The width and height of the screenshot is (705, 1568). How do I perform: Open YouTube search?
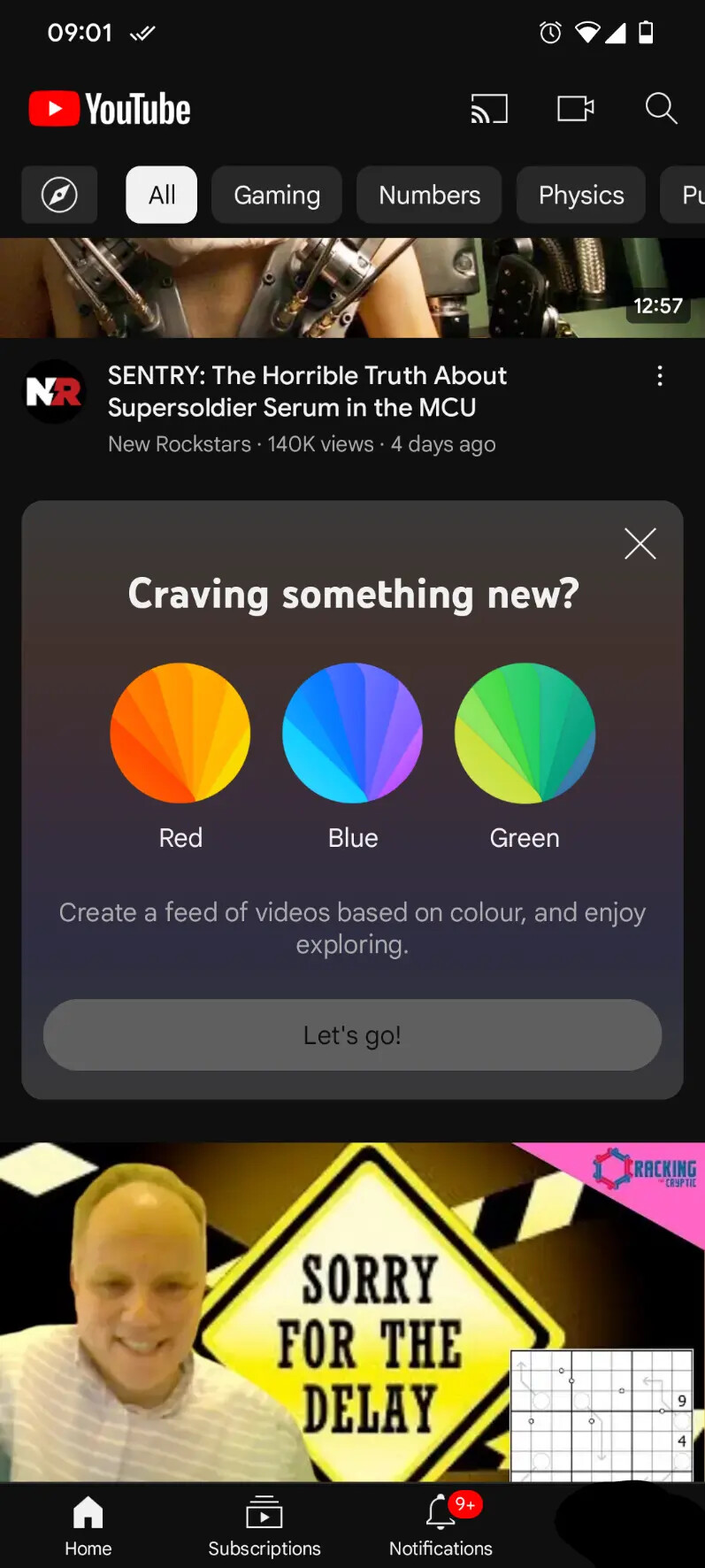tap(661, 109)
